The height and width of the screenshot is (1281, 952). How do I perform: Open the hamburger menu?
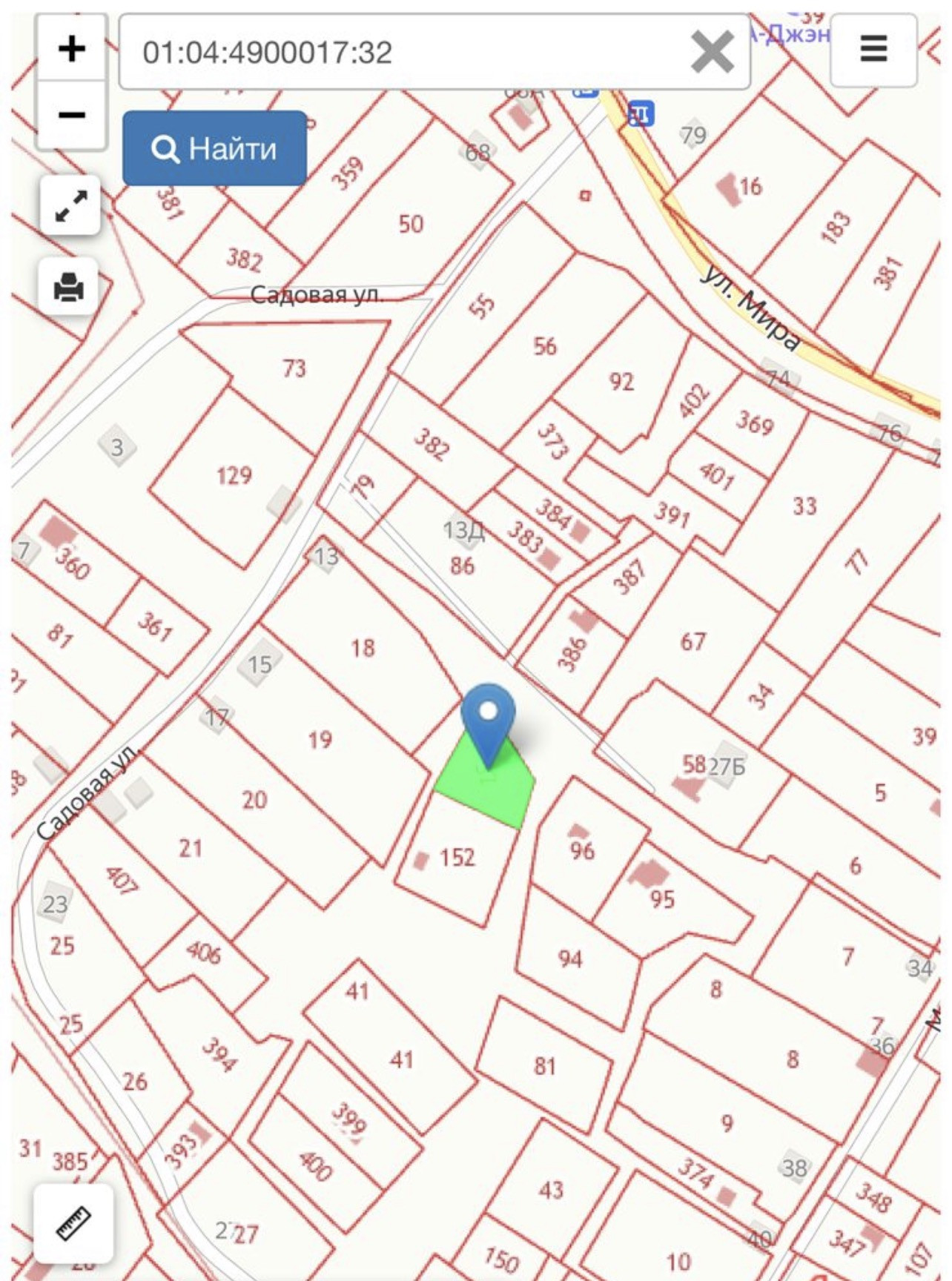click(x=873, y=49)
